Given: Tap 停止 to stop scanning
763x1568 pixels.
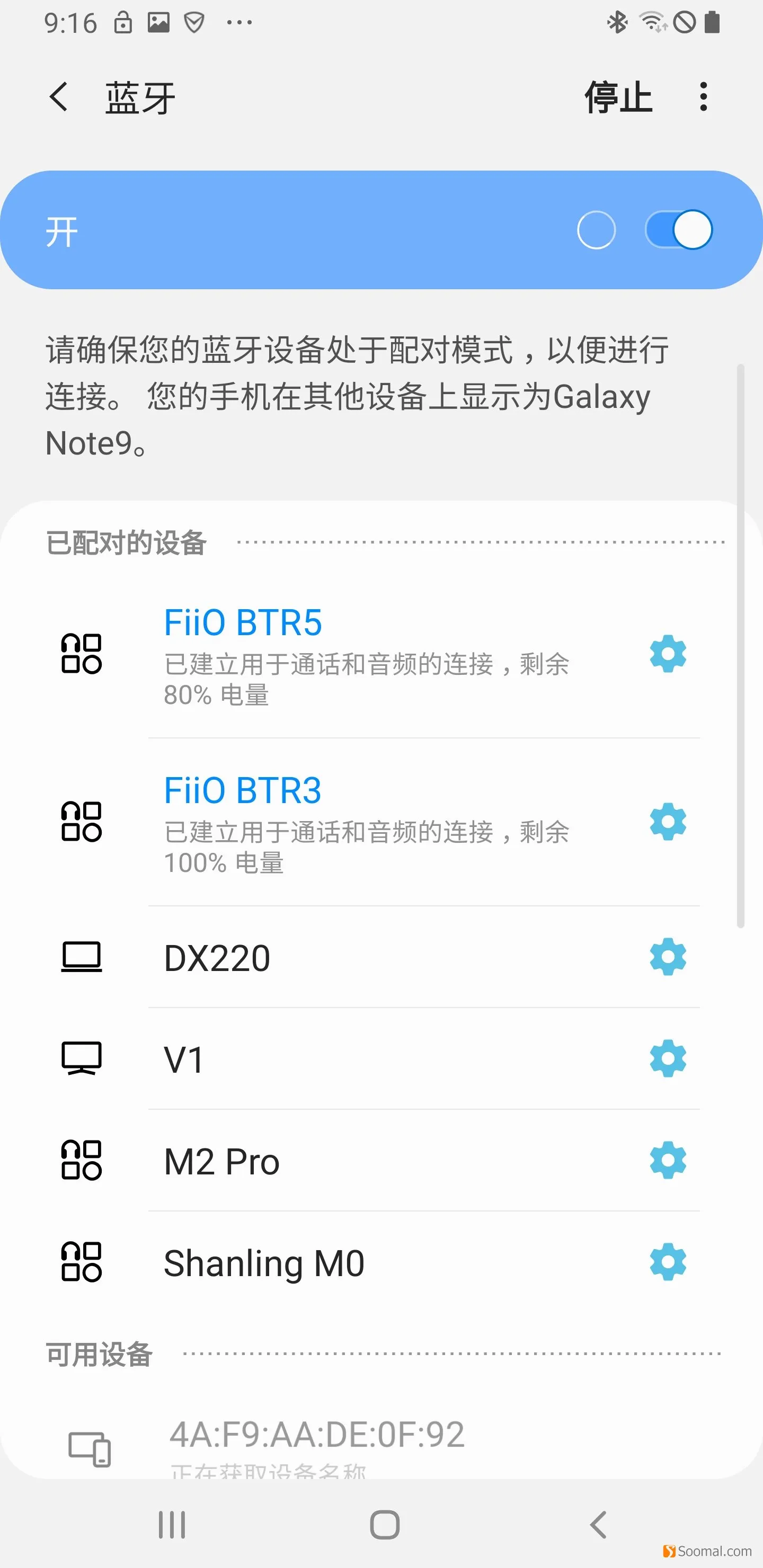Looking at the screenshot, I should [618, 97].
